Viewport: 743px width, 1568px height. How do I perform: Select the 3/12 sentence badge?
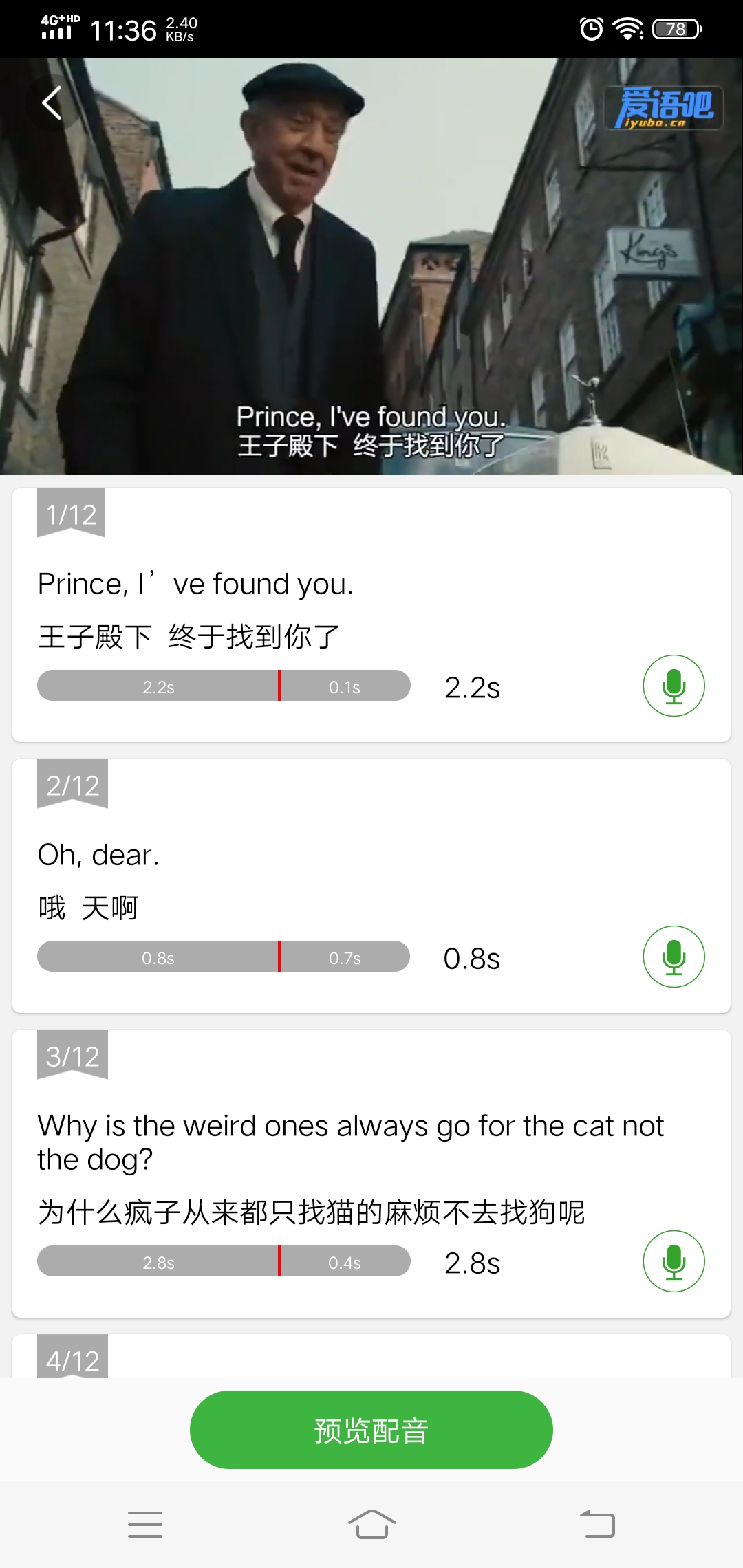pyautogui.click(x=72, y=1057)
